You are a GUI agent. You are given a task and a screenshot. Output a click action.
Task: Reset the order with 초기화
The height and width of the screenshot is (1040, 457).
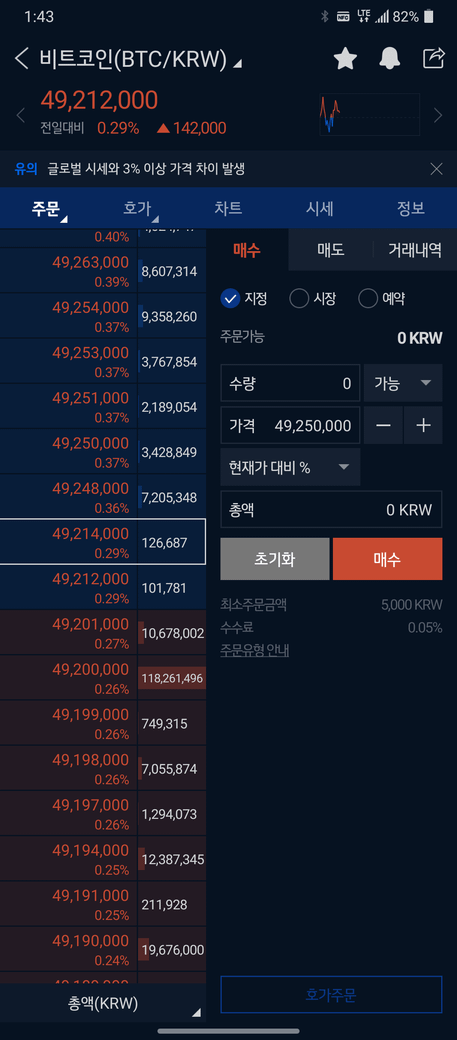tap(275, 559)
